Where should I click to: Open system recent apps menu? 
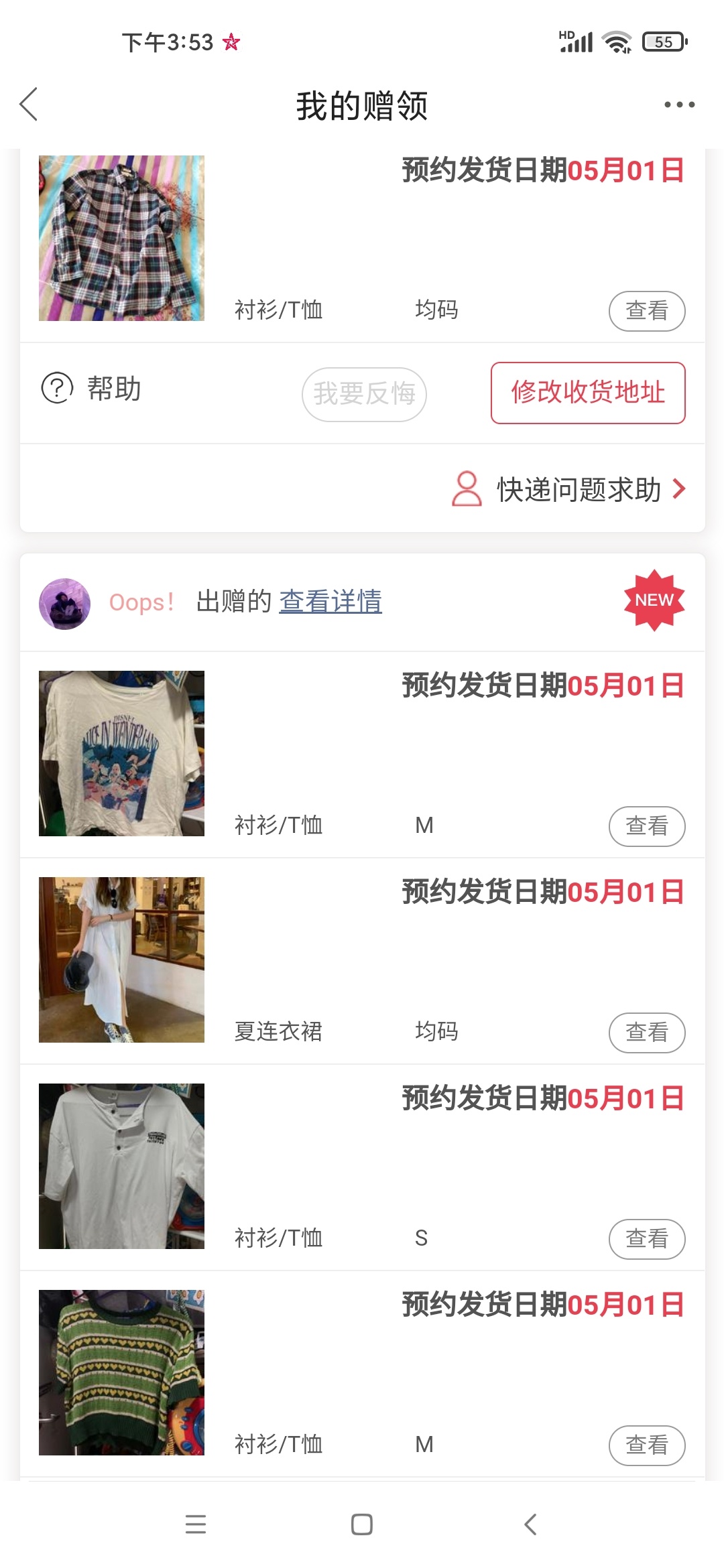196,1524
